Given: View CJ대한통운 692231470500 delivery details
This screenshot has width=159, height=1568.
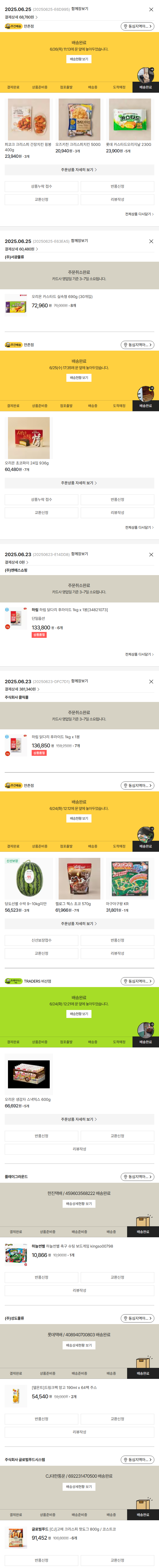Looking at the screenshot, I should click(79, 1487).
